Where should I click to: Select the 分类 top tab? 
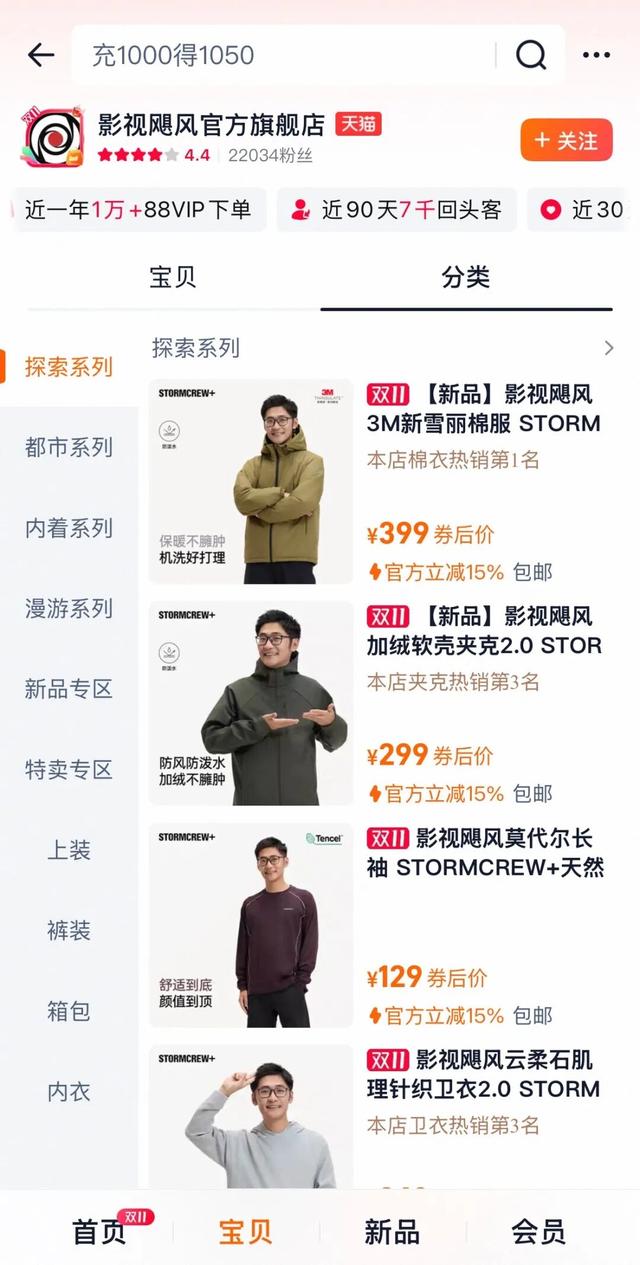466,277
